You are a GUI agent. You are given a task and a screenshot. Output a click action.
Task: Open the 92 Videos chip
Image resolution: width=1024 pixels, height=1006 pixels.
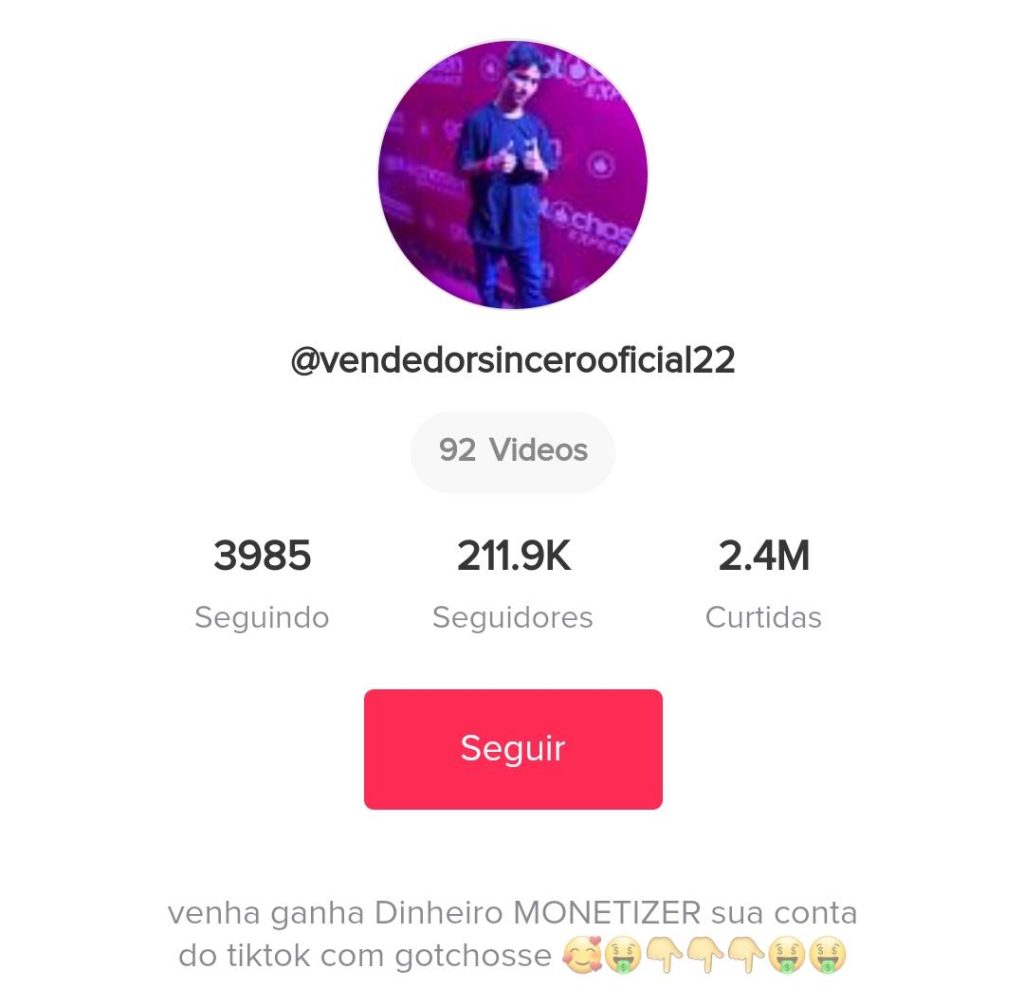pyautogui.click(x=512, y=451)
